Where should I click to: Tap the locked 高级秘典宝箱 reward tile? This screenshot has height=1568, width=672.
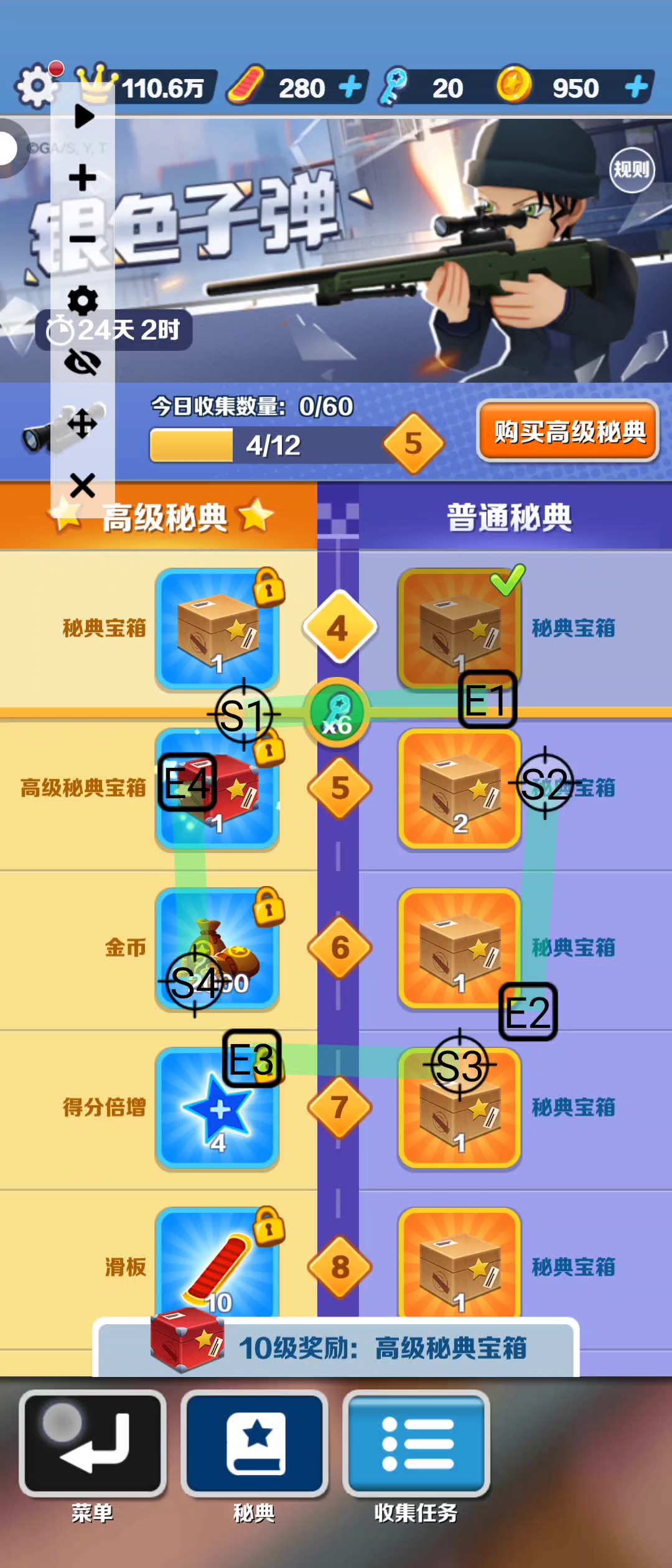(x=217, y=789)
